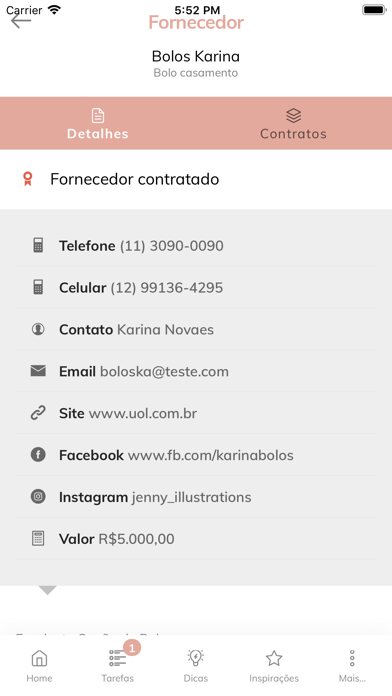Open the Home tab

pyautogui.click(x=39, y=666)
